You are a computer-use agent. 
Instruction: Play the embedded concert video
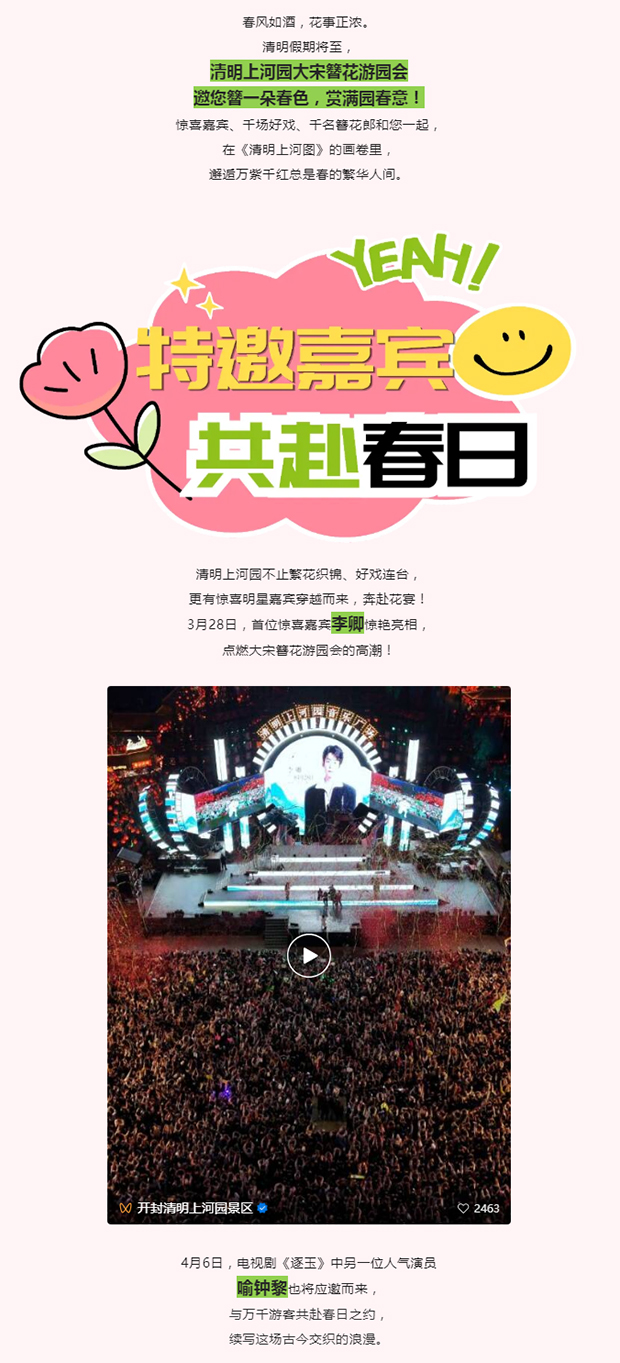[309, 955]
